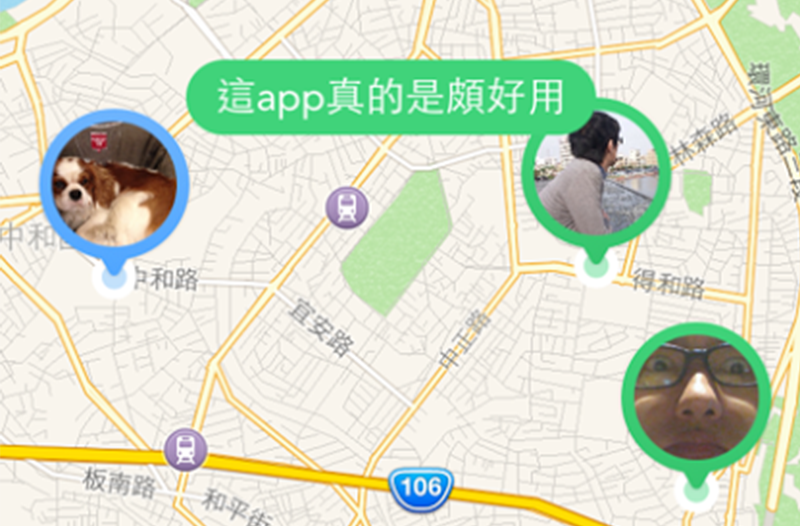Open the green message bubble '這app真的是頗好用'

click(x=391, y=97)
